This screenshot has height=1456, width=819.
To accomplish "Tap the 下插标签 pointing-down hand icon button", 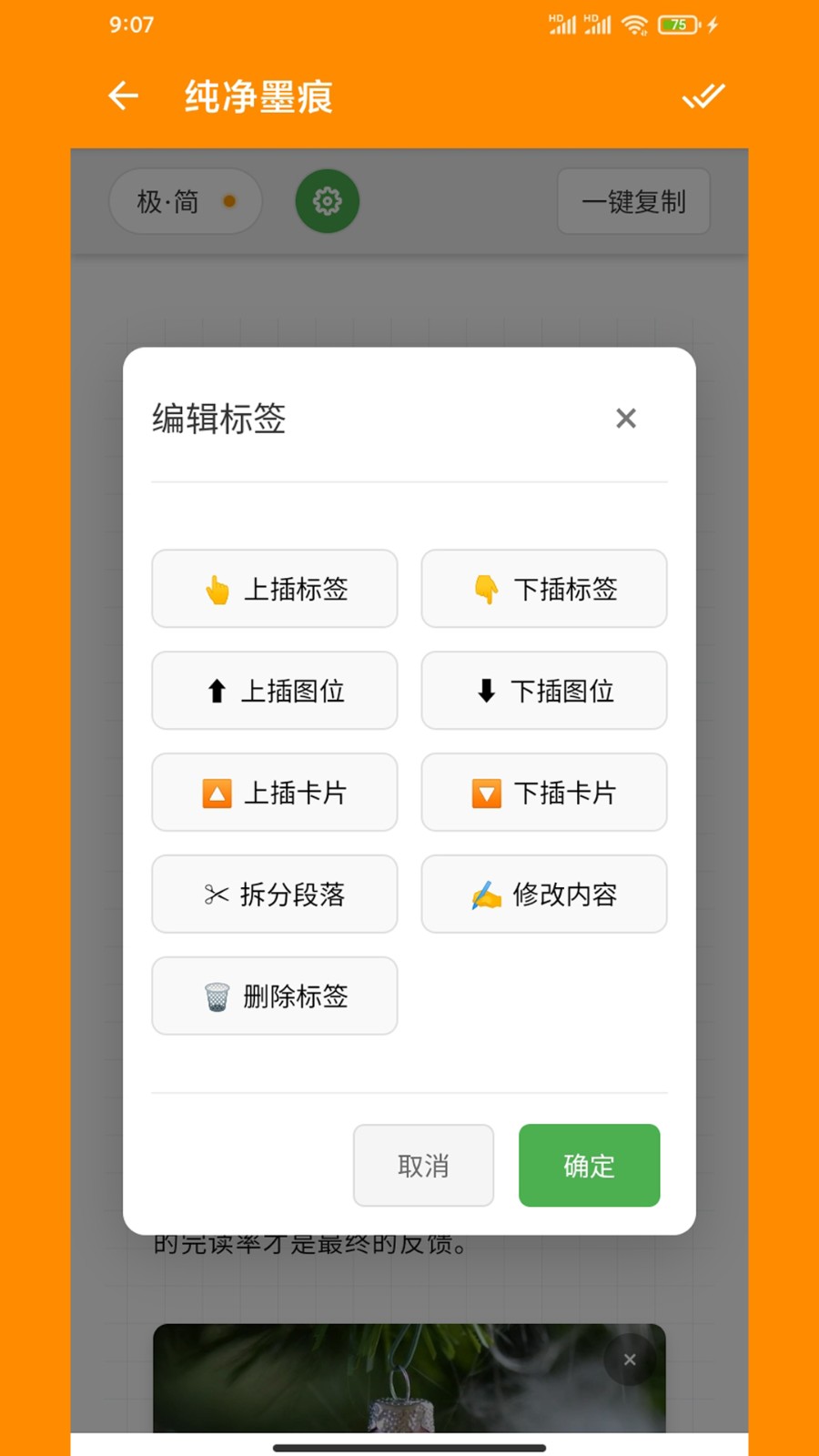I will (x=543, y=589).
